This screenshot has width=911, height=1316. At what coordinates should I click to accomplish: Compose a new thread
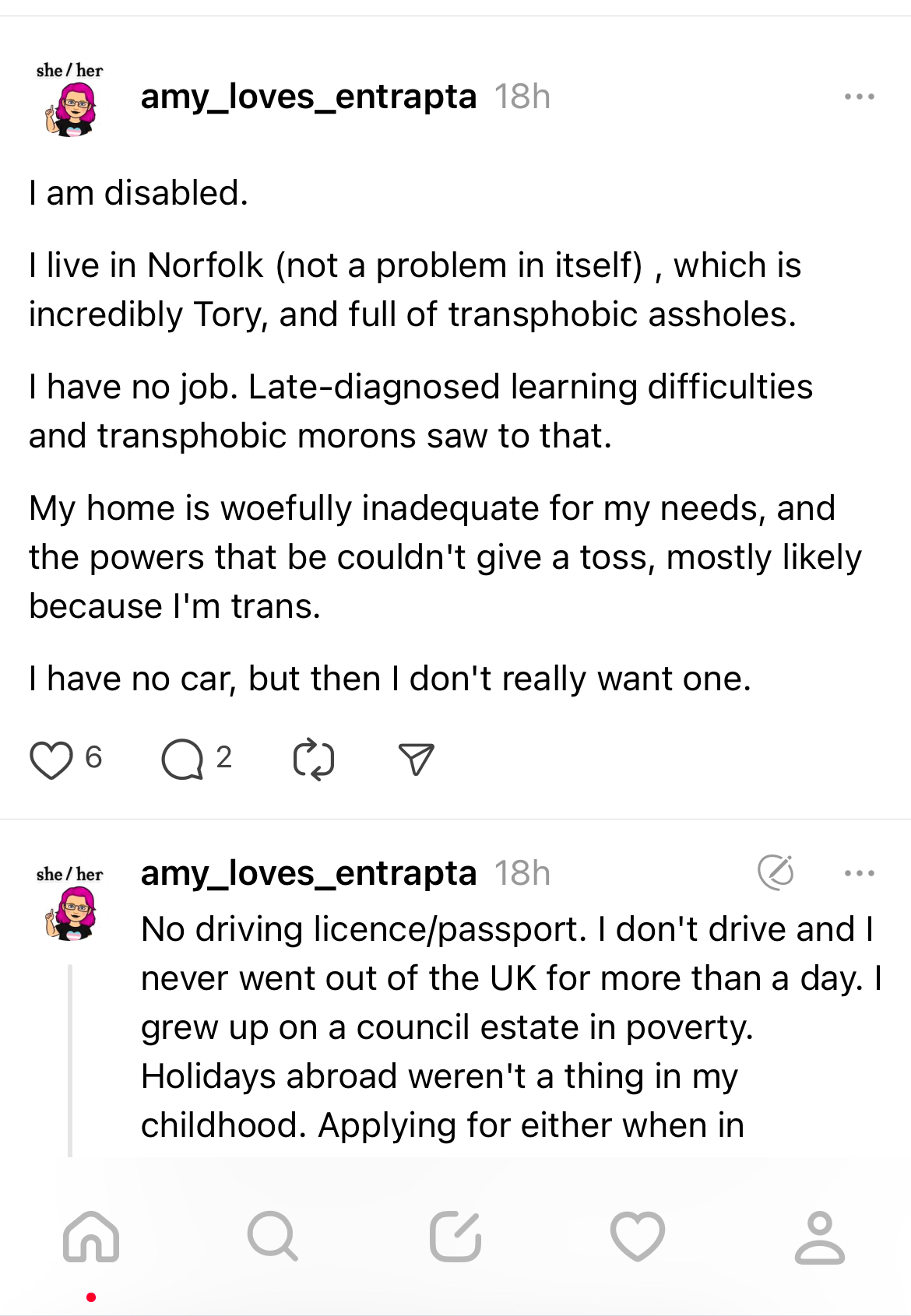click(x=455, y=1236)
